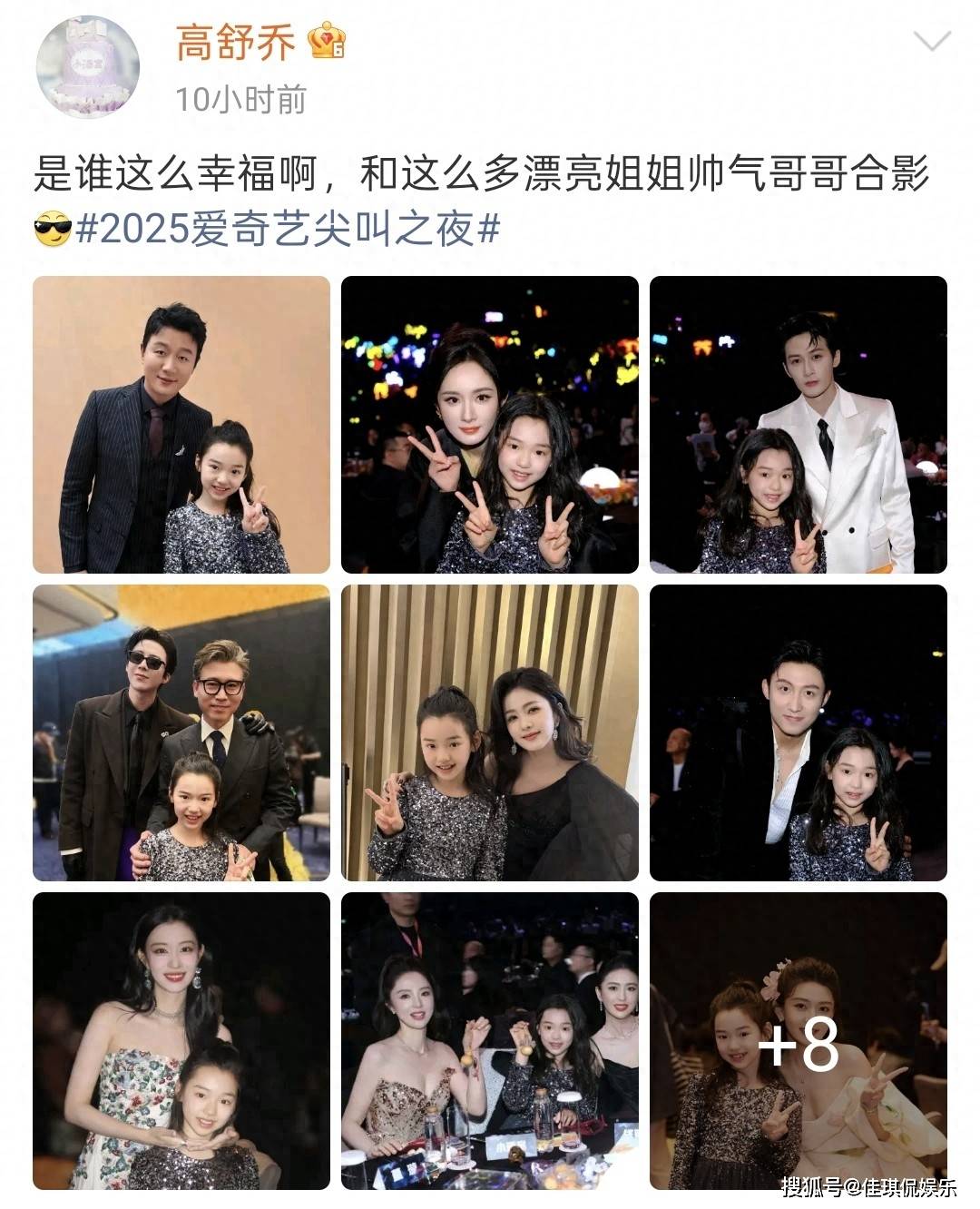Open the photo of guests seated at table
Image resolution: width=980 pixels, height=1209 pixels.
click(490, 1041)
